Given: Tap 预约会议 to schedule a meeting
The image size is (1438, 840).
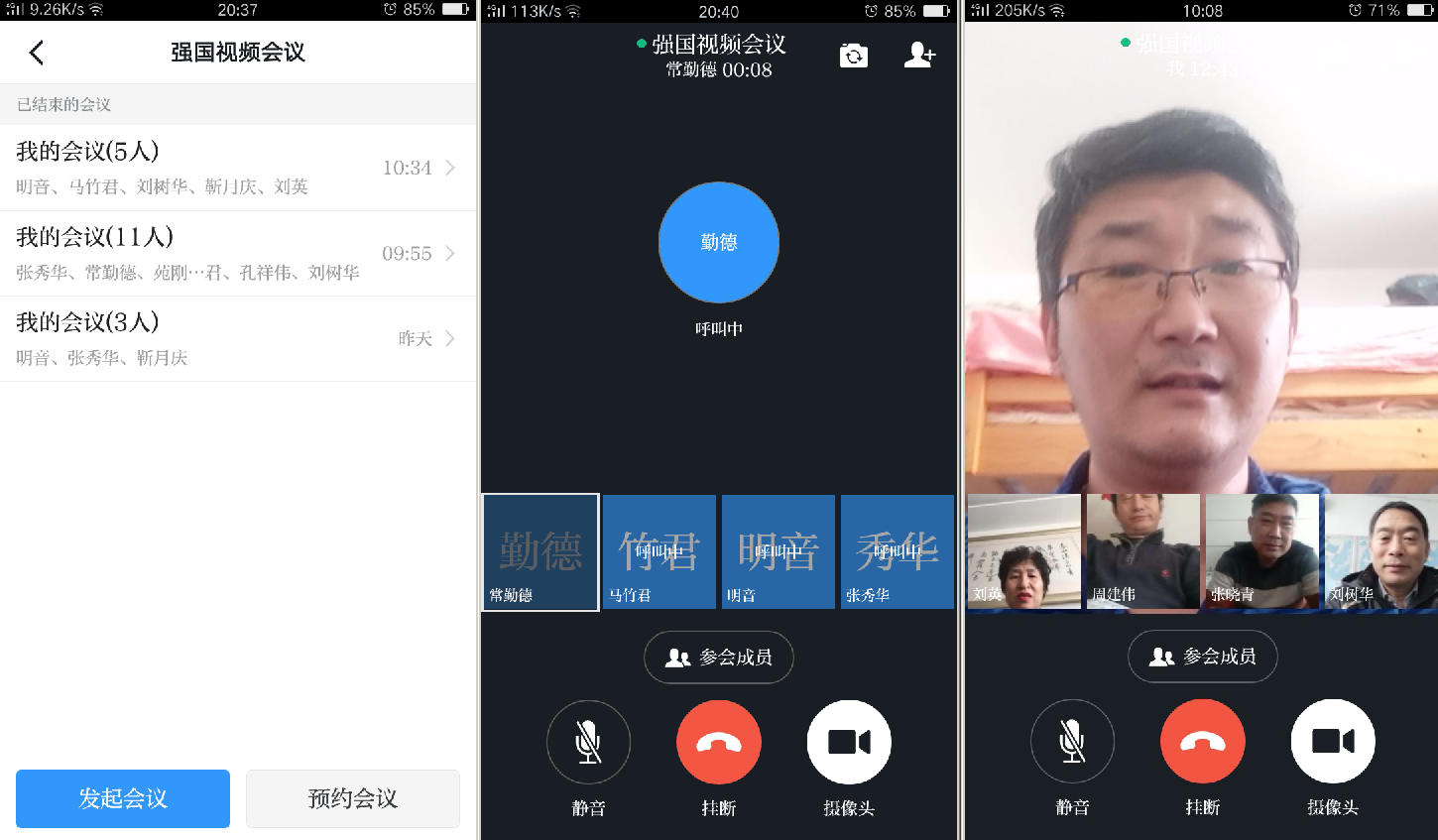Looking at the screenshot, I should [352, 798].
